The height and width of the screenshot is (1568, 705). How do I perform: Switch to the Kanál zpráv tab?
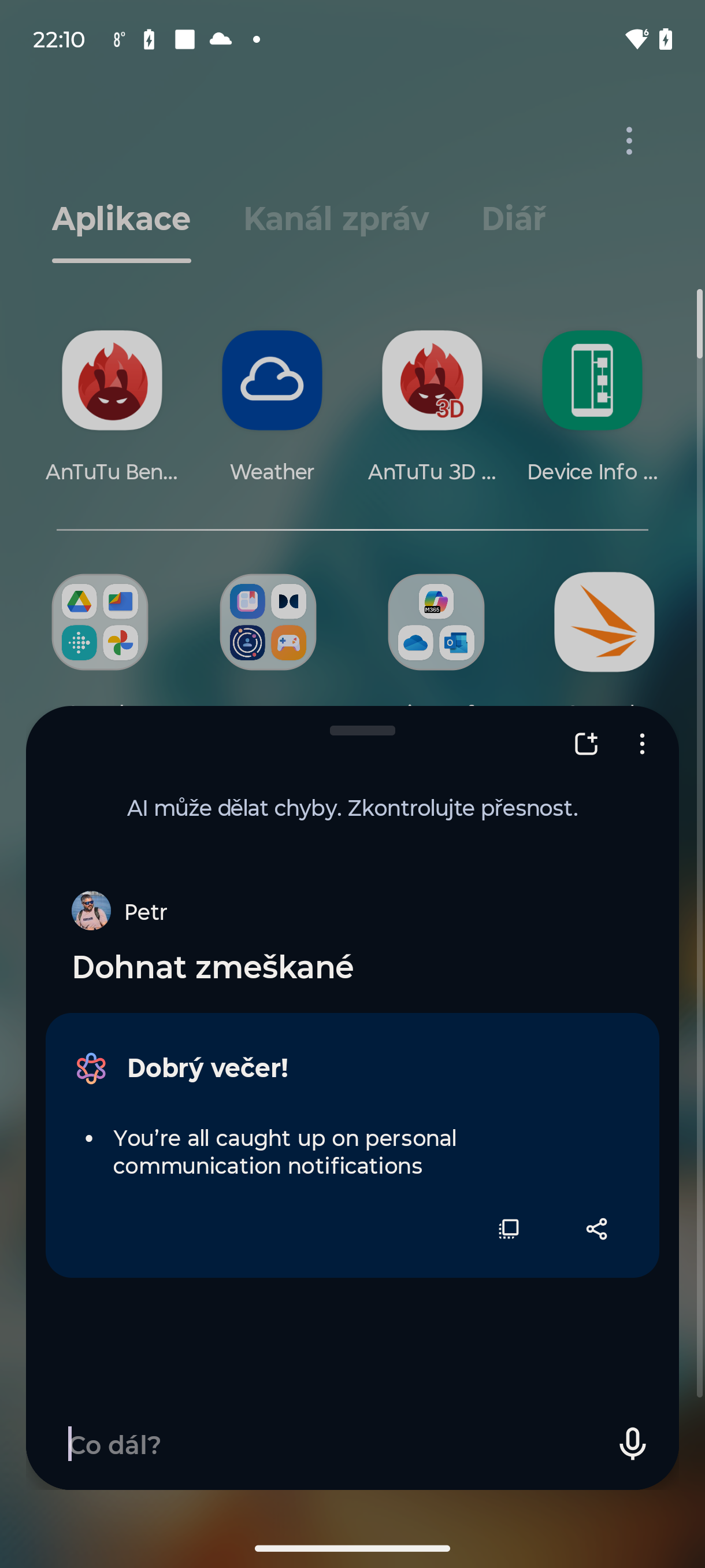tap(336, 219)
